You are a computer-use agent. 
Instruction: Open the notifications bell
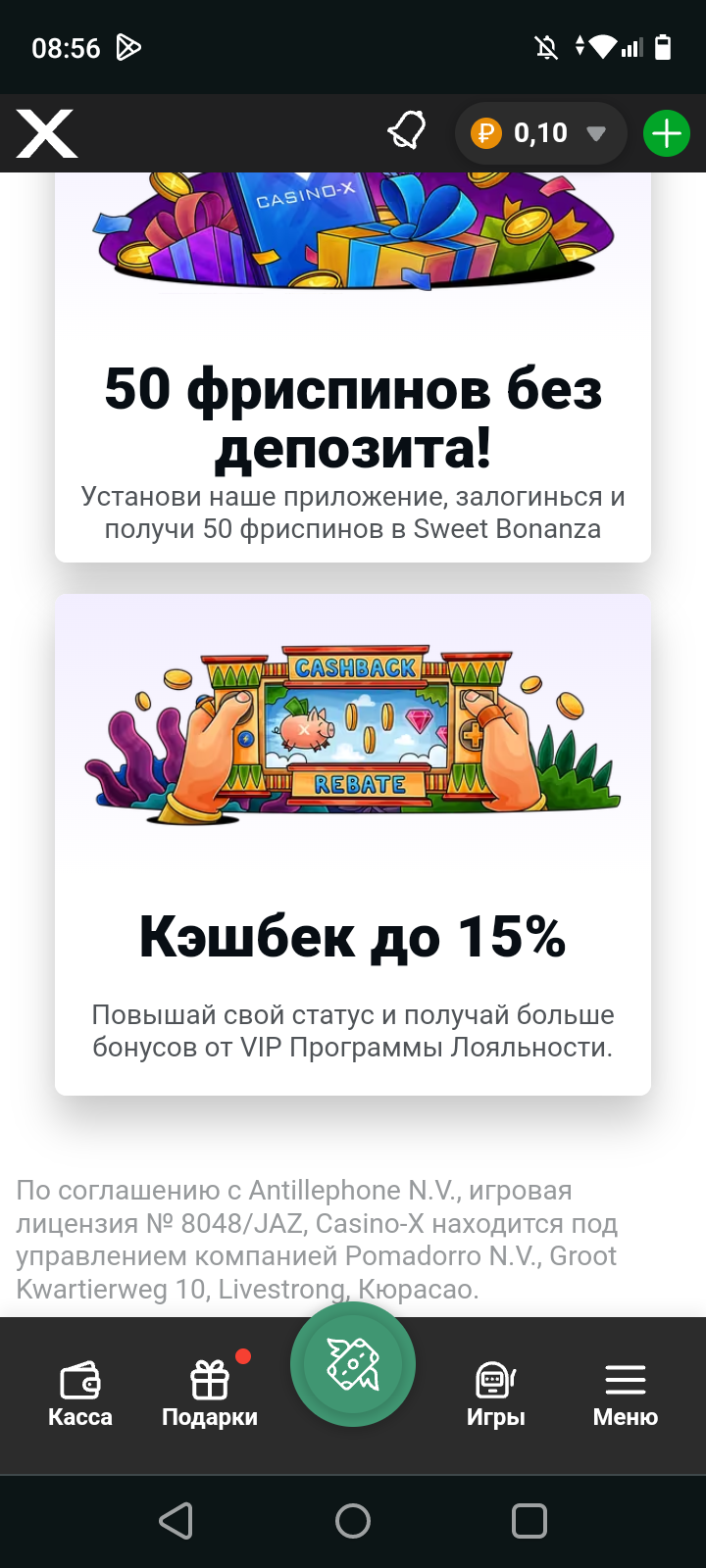[407, 132]
